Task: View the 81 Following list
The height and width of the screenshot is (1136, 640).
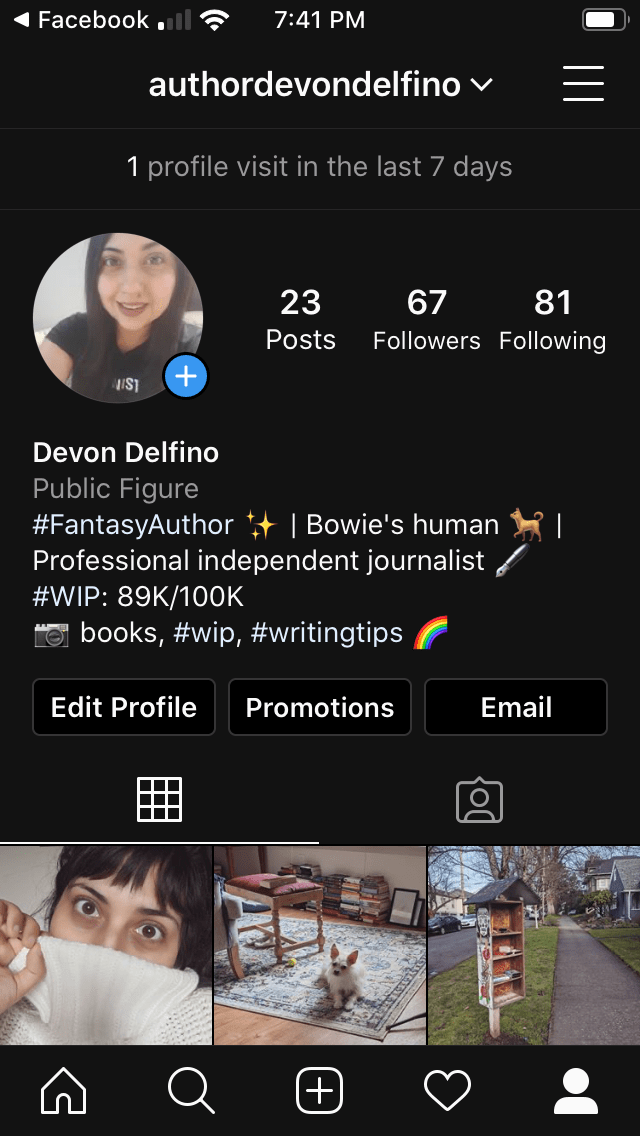Action: point(552,320)
